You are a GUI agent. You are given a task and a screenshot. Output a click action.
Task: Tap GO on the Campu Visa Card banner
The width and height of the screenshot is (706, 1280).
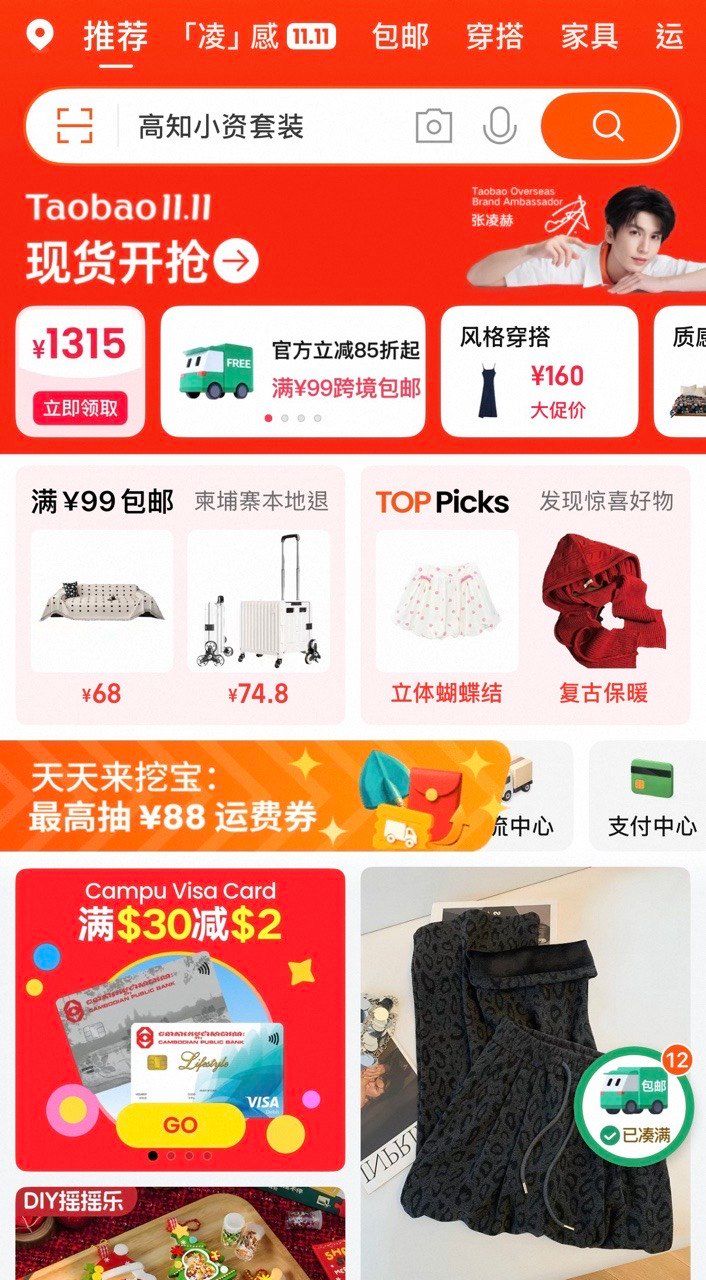click(x=180, y=1125)
